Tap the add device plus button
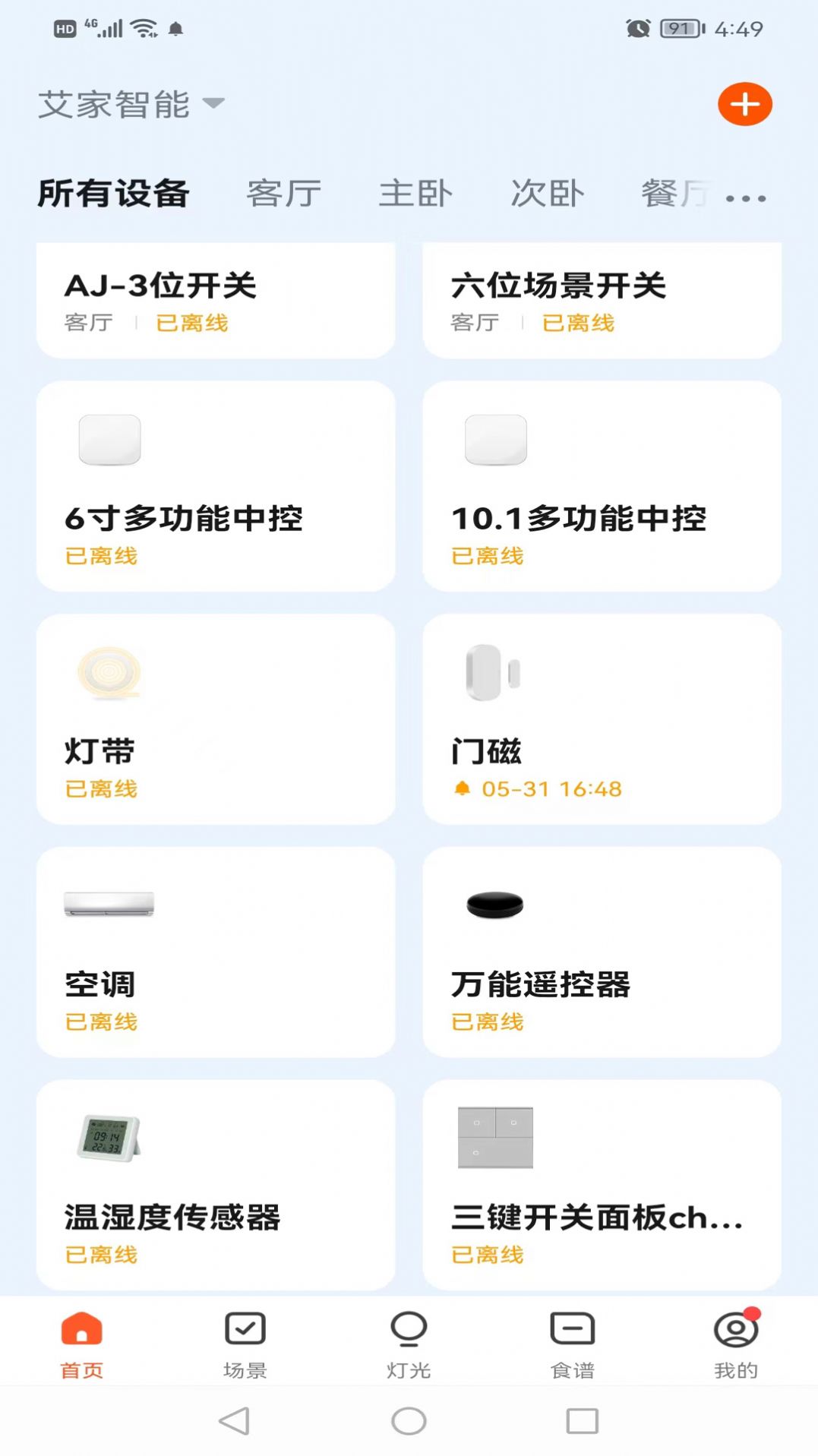 744,104
